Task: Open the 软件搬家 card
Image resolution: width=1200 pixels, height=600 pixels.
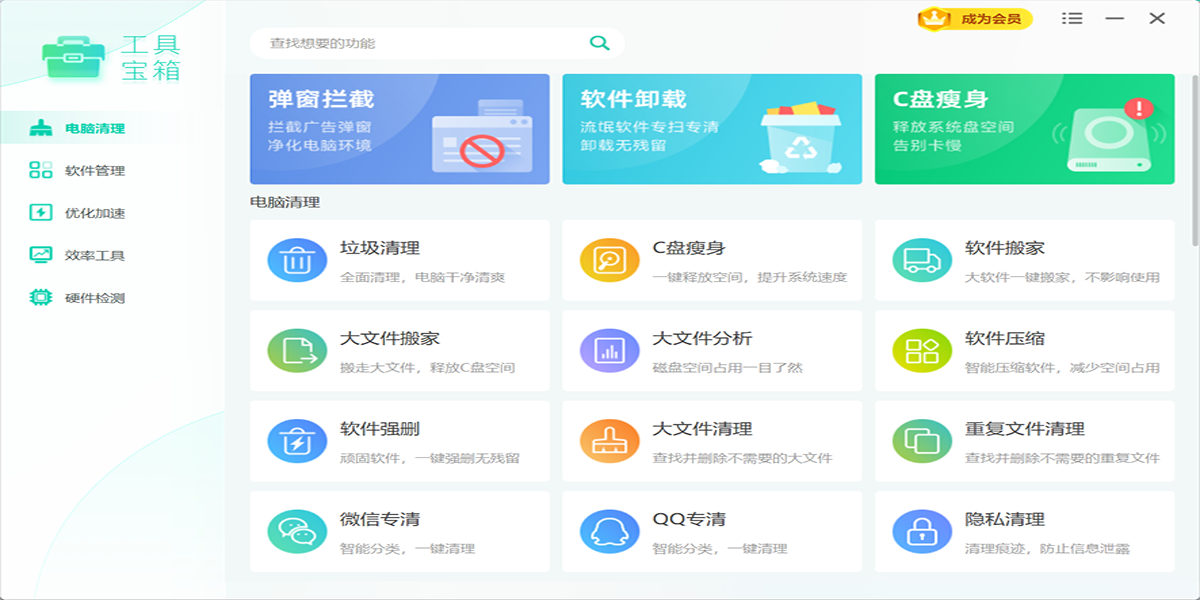Action: point(1024,261)
